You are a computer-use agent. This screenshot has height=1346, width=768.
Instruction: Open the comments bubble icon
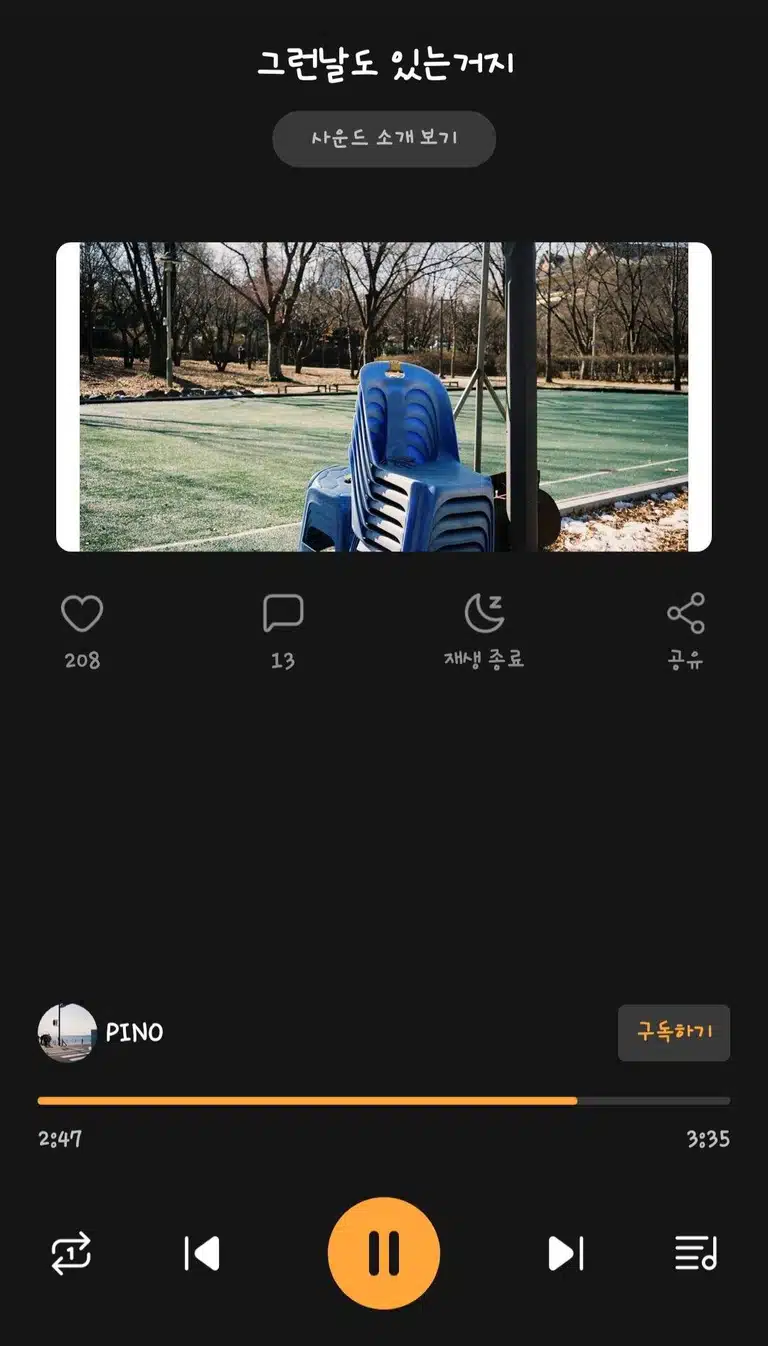[x=283, y=613]
